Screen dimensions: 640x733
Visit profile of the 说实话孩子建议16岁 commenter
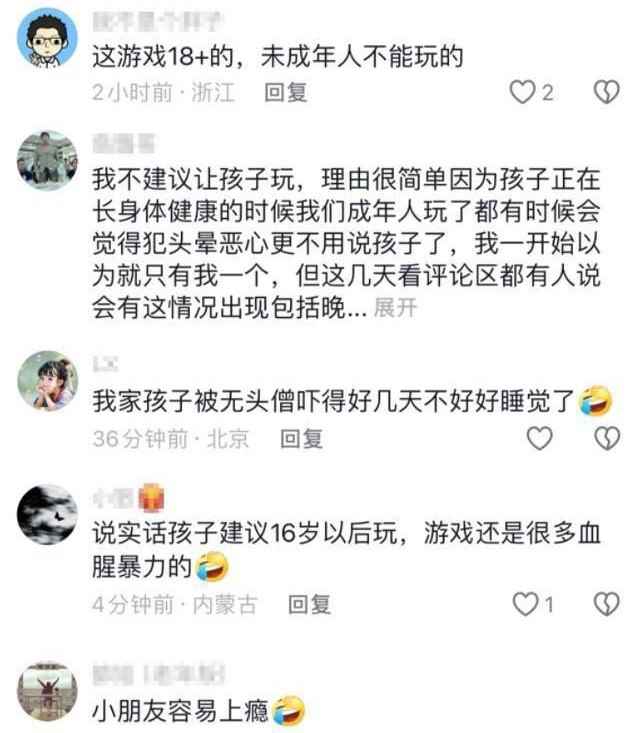point(47,515)
